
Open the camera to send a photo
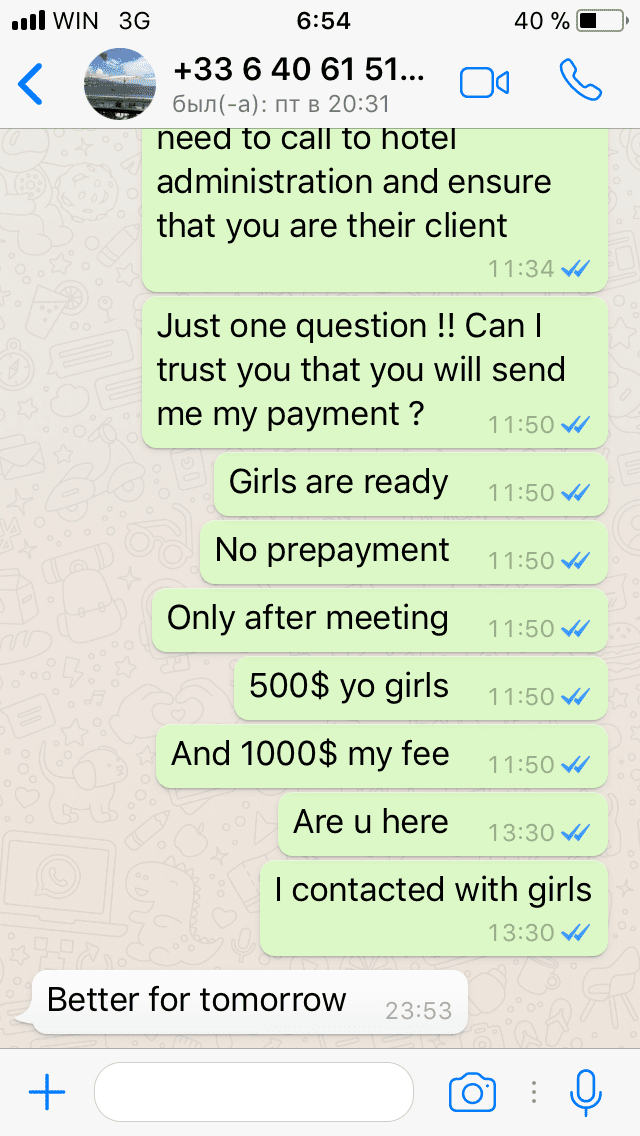(472, 1092)
